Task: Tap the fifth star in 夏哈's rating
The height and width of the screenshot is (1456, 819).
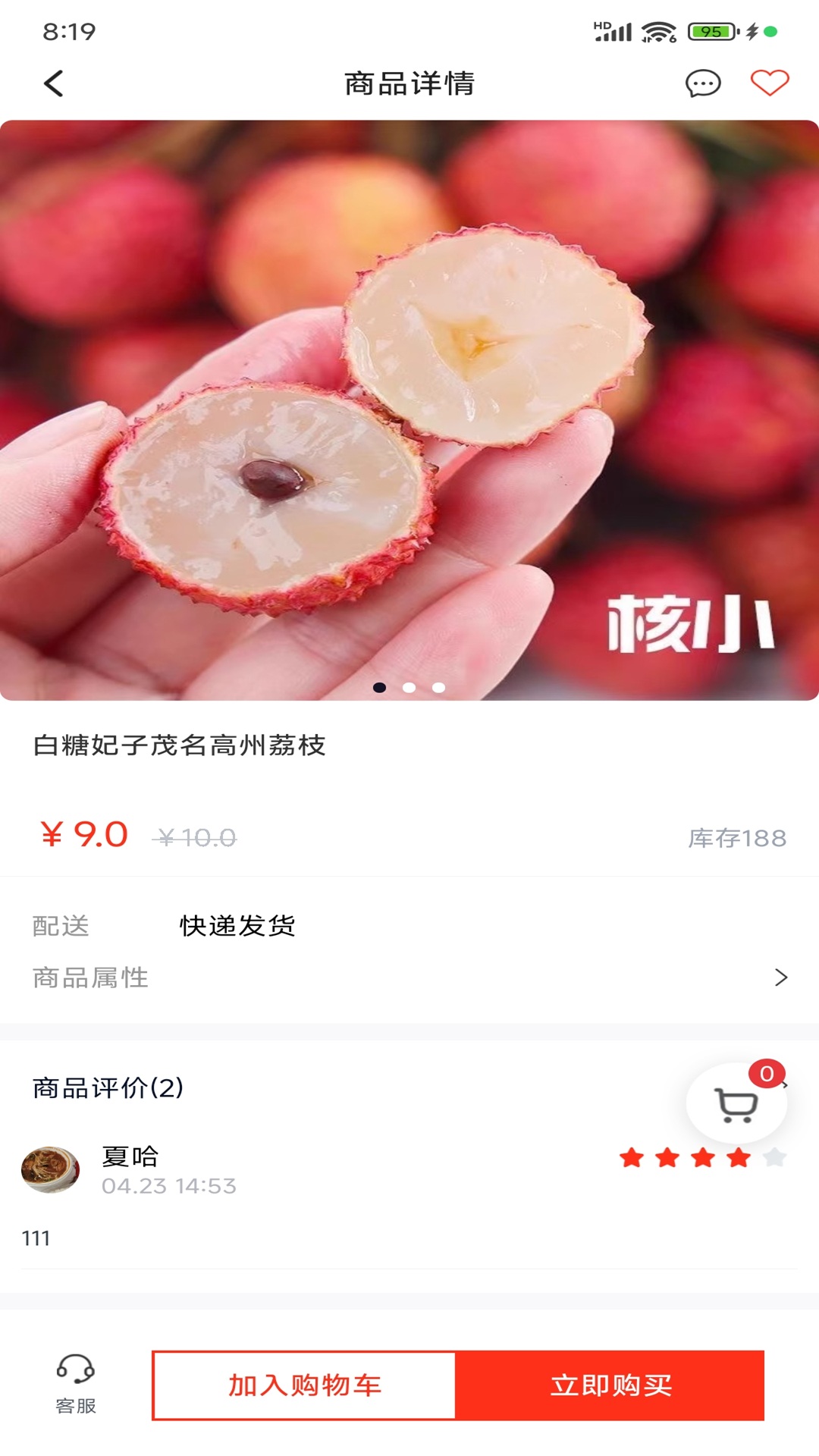Action: click(774, 1158)
